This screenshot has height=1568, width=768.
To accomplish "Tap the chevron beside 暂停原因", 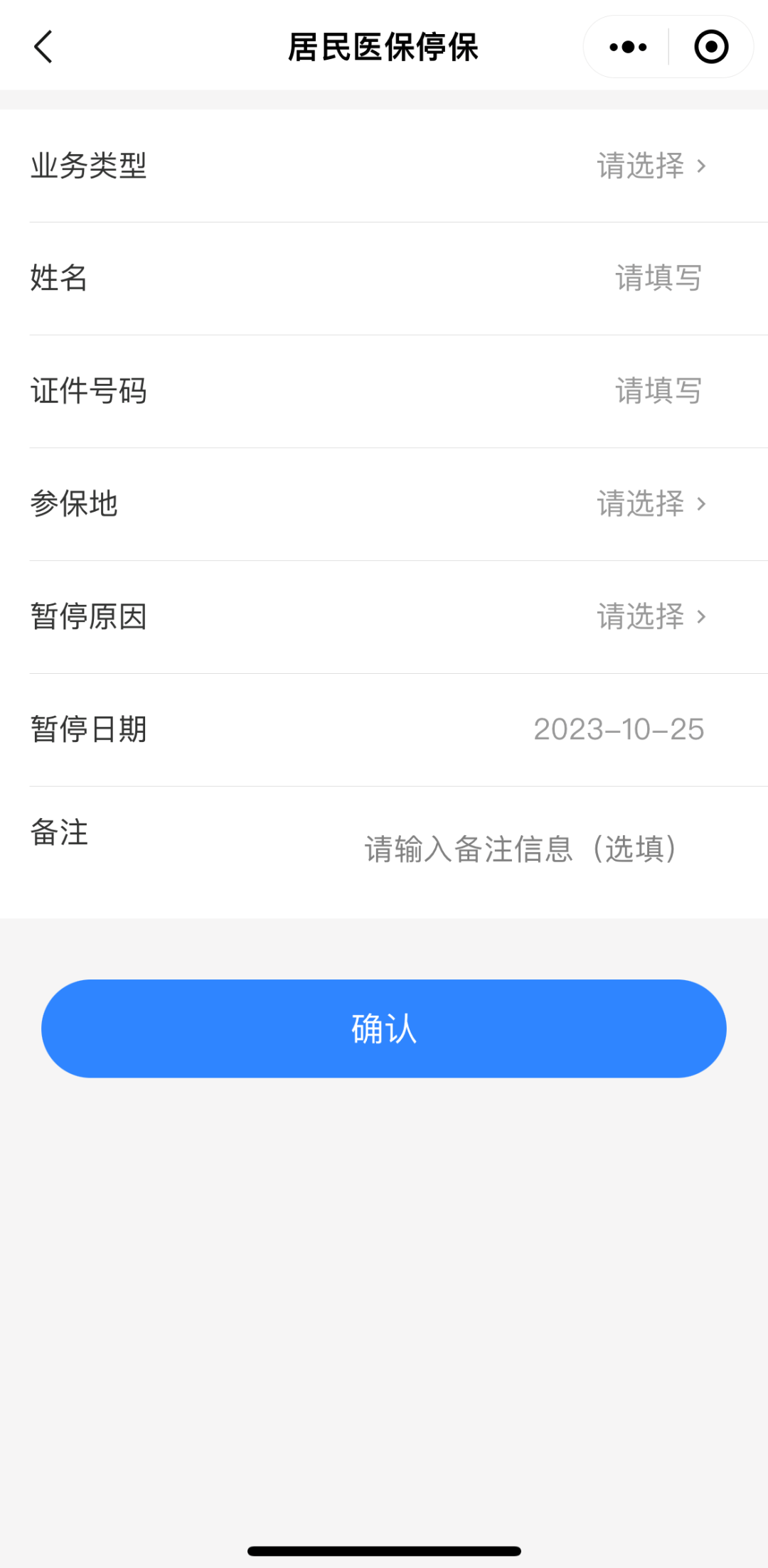I will (x=703, y=617).
